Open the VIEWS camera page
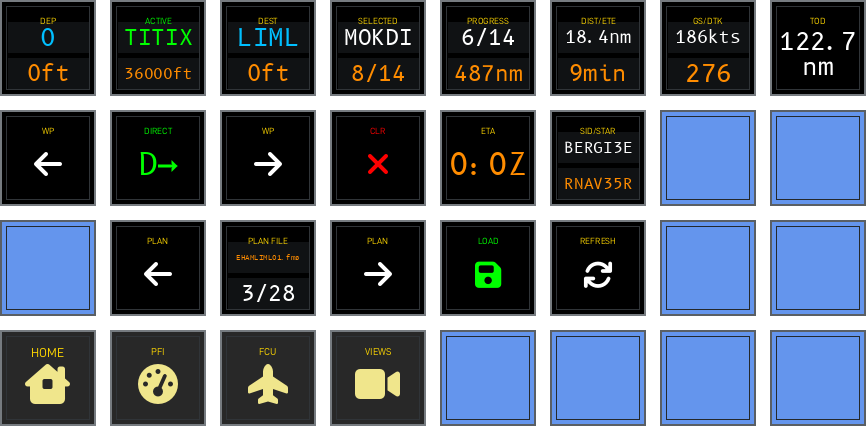 (x=378, y=378)
